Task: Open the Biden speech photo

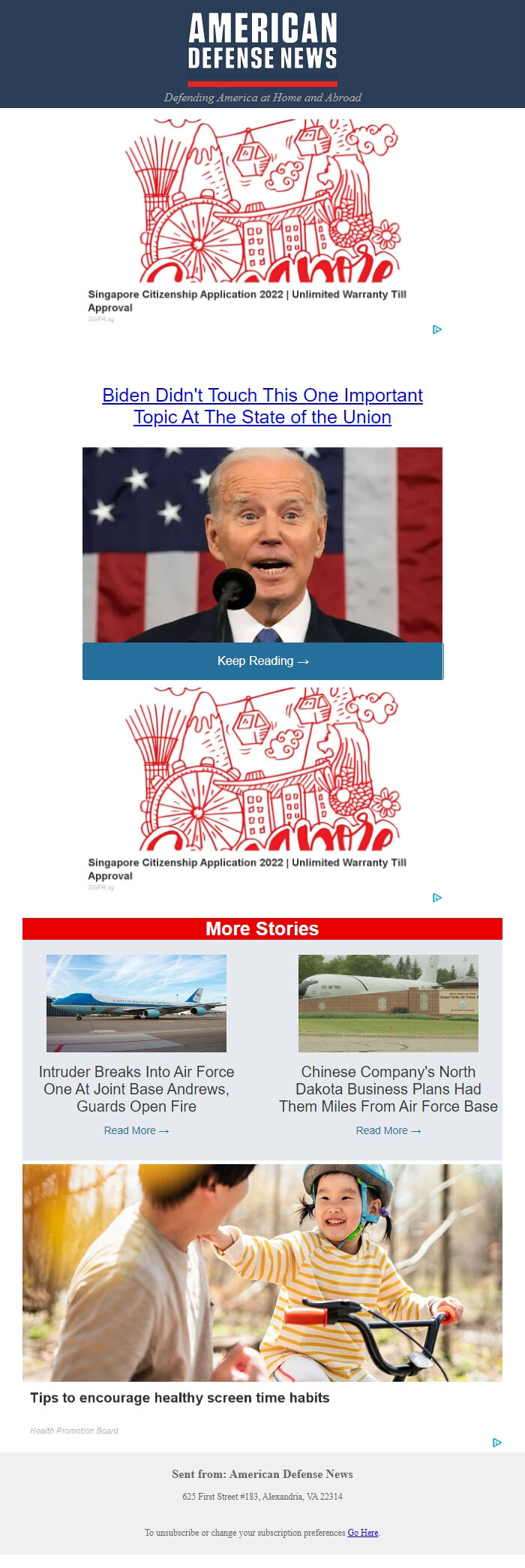Action: click(x=262, y=545)
